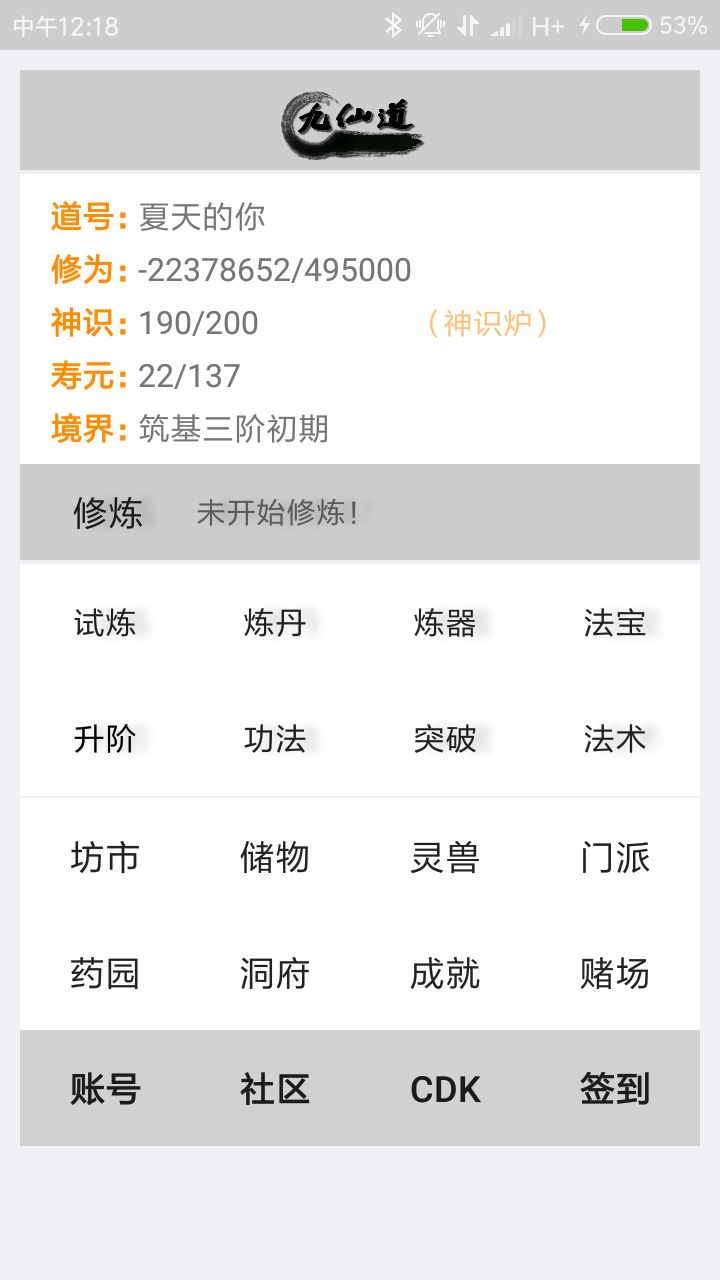Enter the 试炼 trials
Screen dimensions: 720x1280
pos(105,623)
